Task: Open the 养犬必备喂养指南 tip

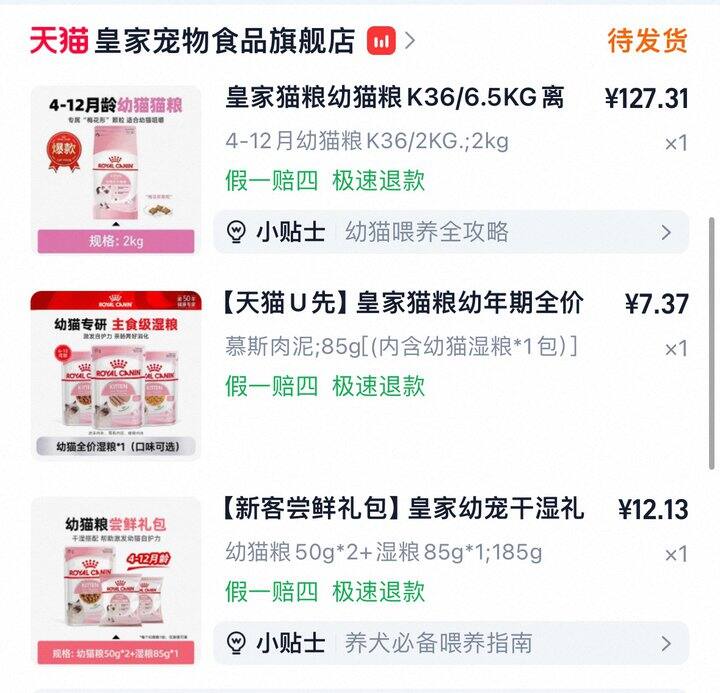Action: click(x=451, y=643)
